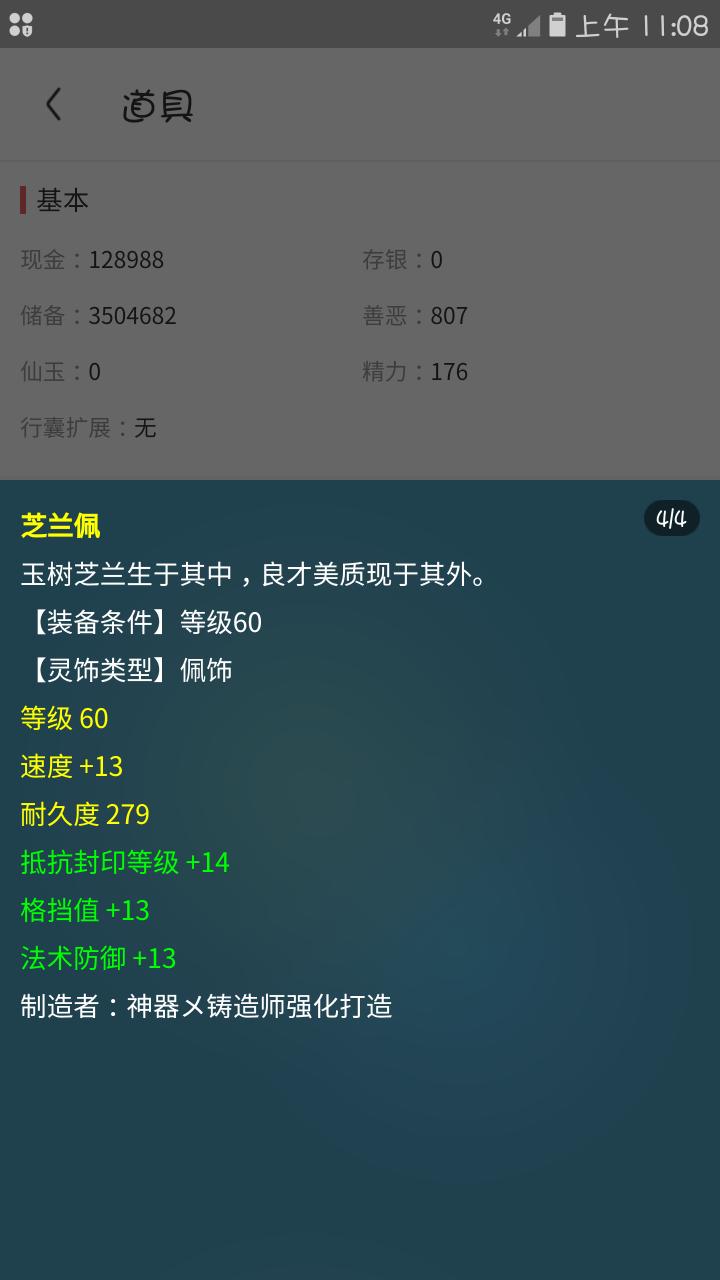
Task: Go back from the 道具 page
Action: 54,104
